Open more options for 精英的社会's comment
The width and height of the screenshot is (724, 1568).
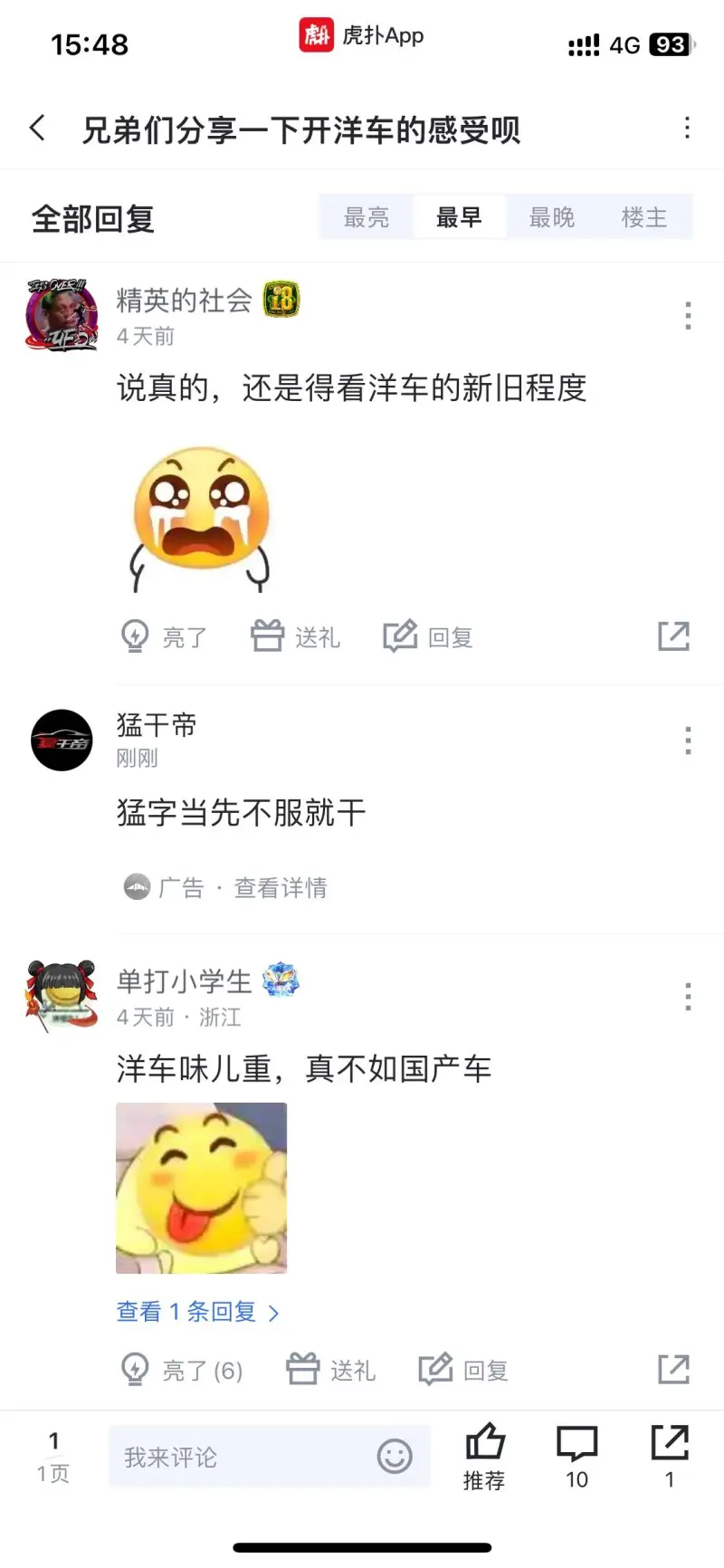(x=688, y=315)
